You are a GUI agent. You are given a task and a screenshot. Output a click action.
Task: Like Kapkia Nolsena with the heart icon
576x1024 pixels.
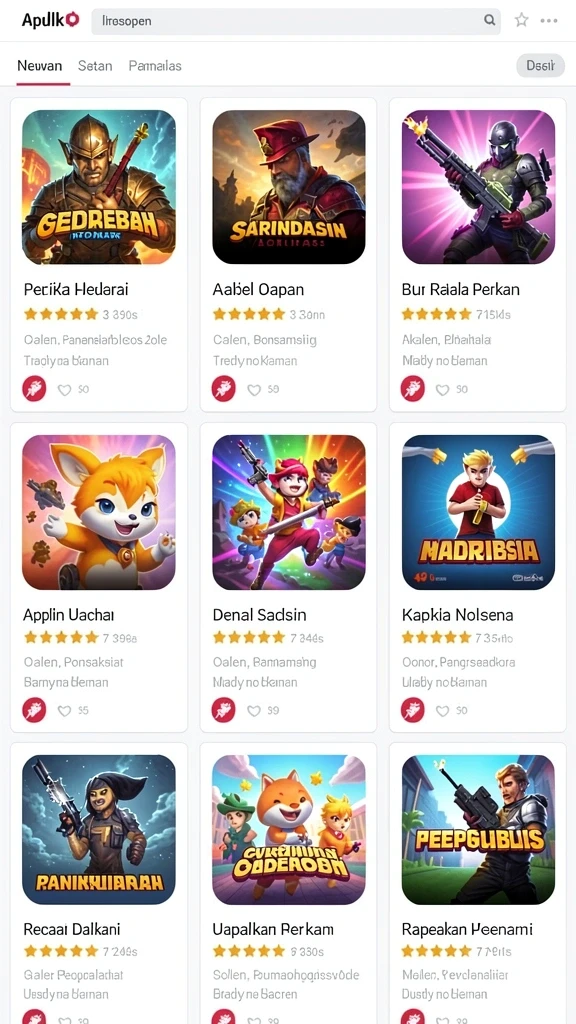pyautogui.click(x=443, y=711)
